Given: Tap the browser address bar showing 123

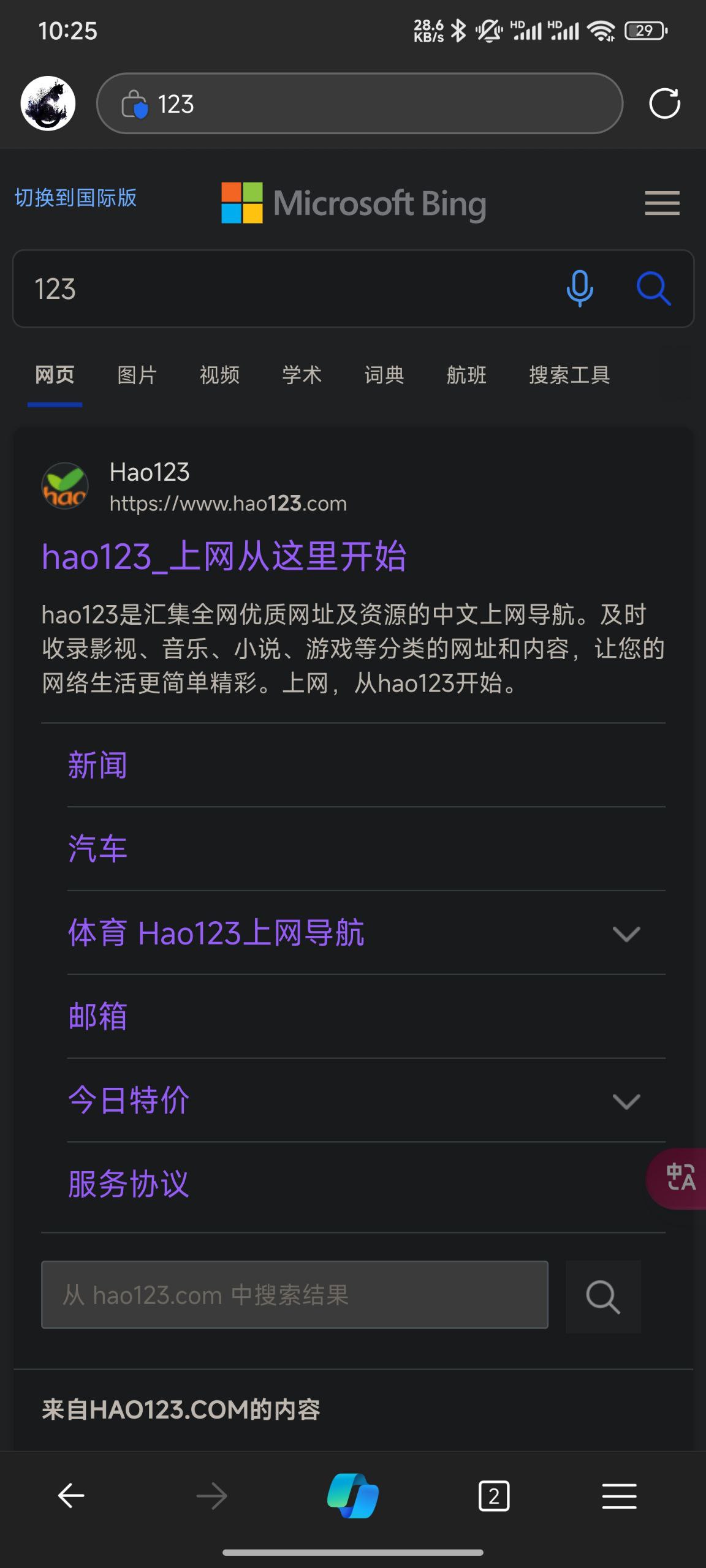Looking at the screenshot, I should (x=360, y=103).
